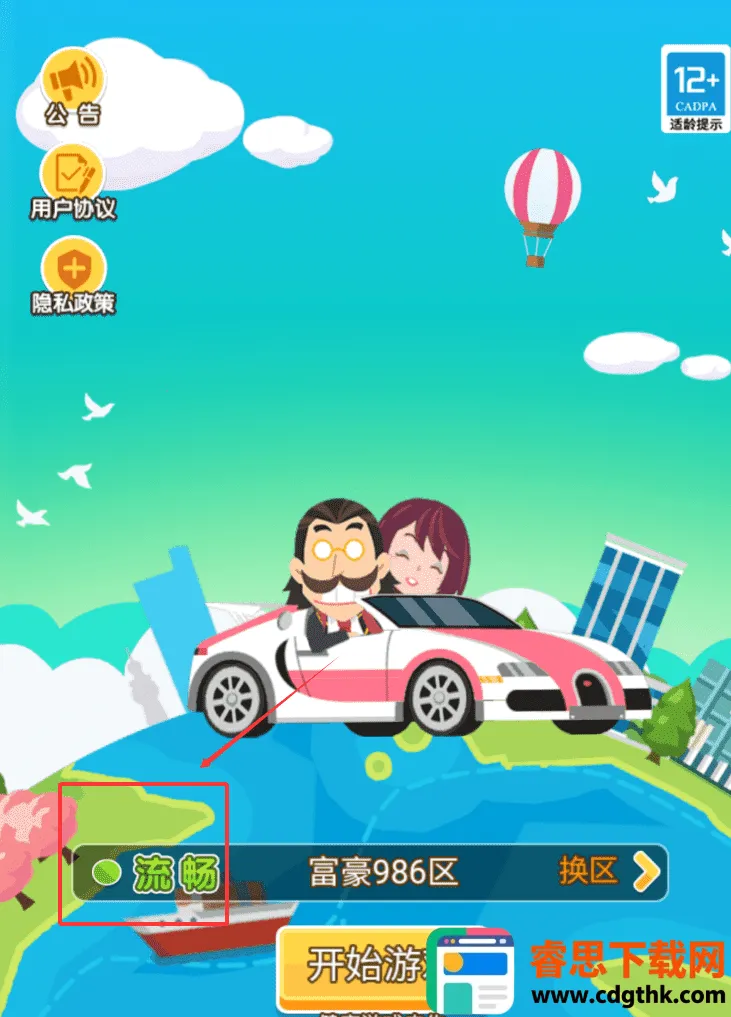
Task: Tap the 12+ CADPA age rating icon
Action: (694, 88)
